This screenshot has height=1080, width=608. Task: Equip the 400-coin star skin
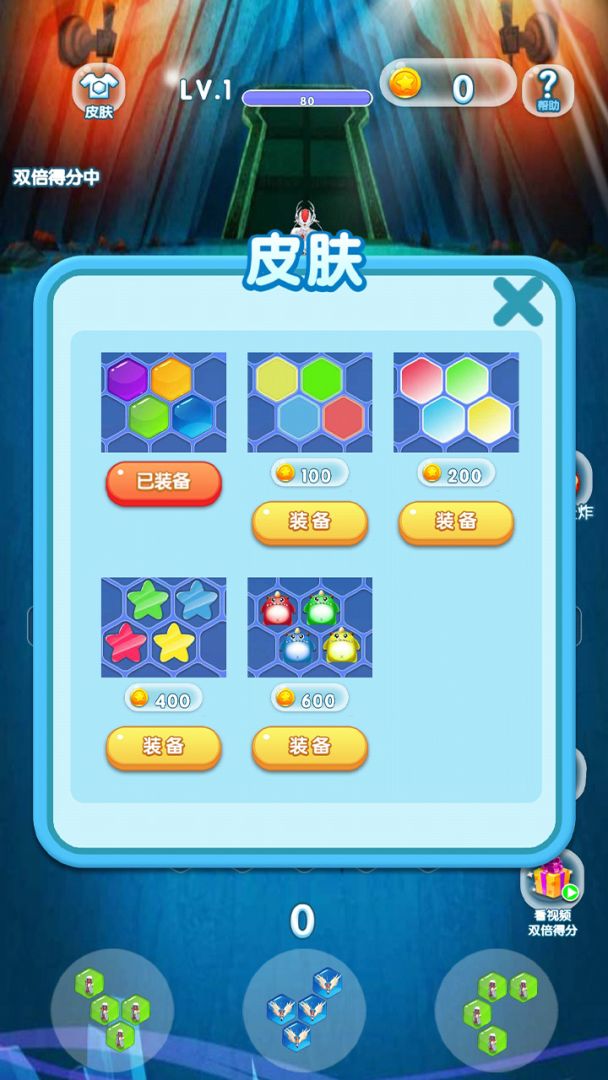click(163, 747)
